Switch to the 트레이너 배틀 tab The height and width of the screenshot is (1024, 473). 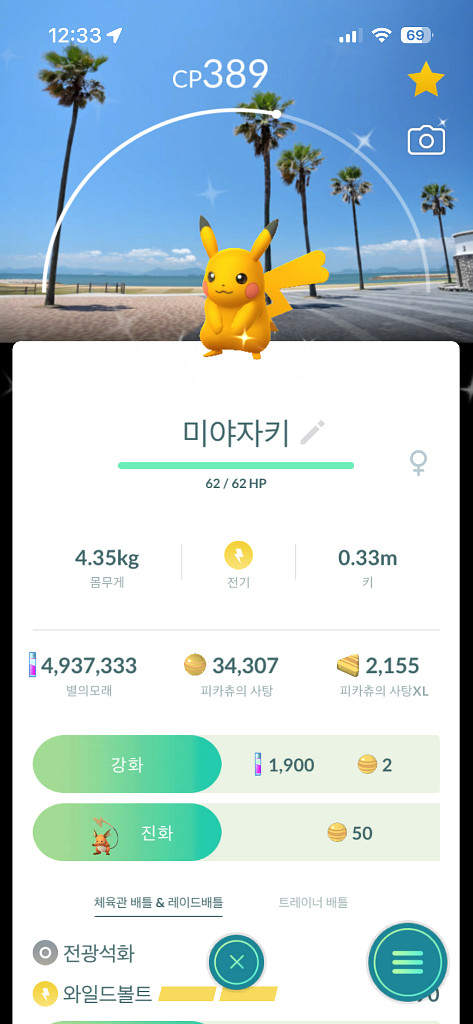pos(313,903)
